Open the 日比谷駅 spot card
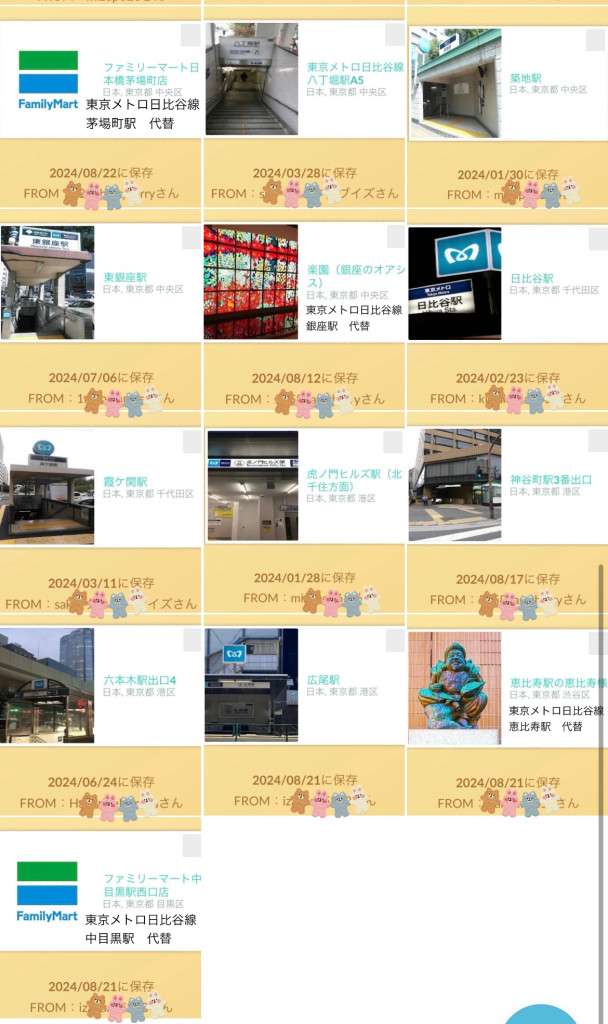 pos(531,278)
